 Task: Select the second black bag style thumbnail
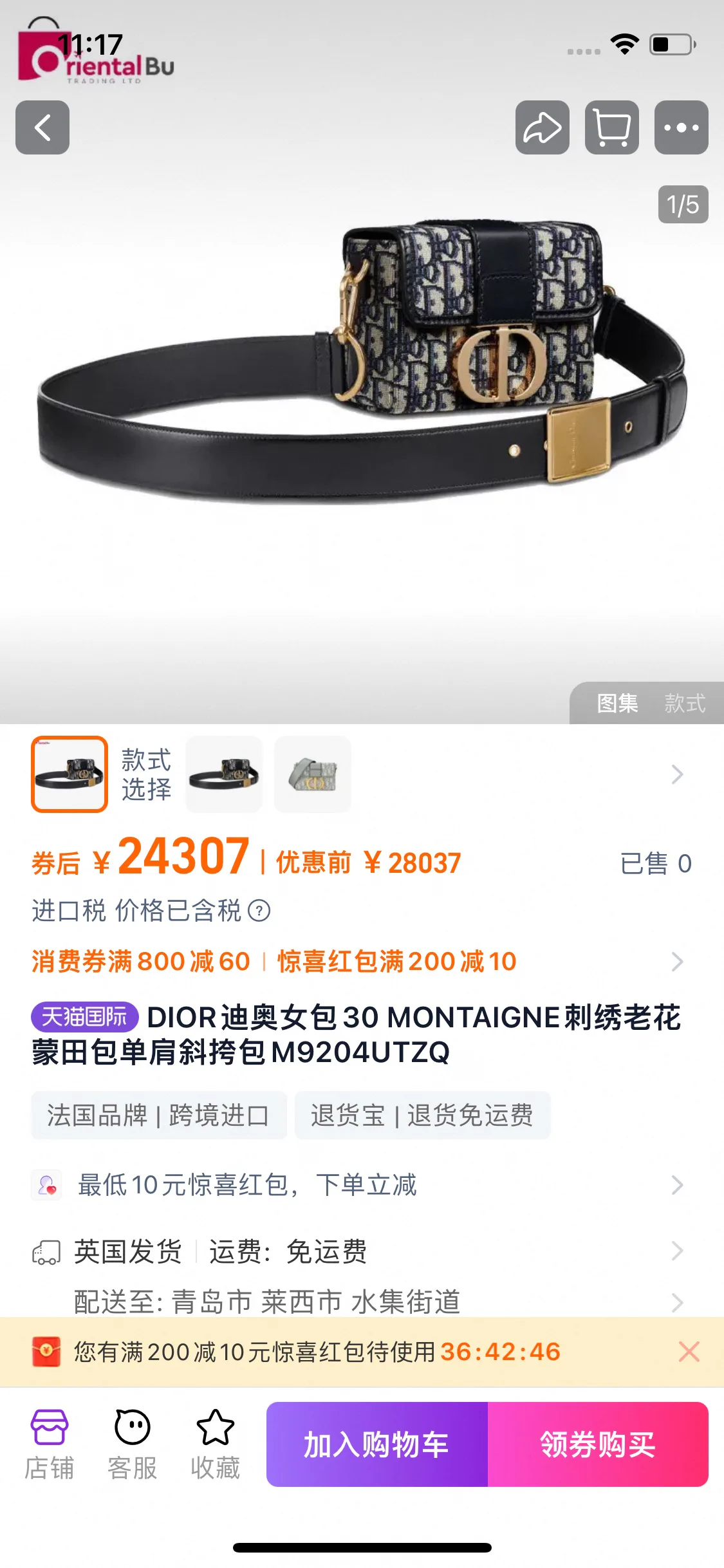pos(224,774)
